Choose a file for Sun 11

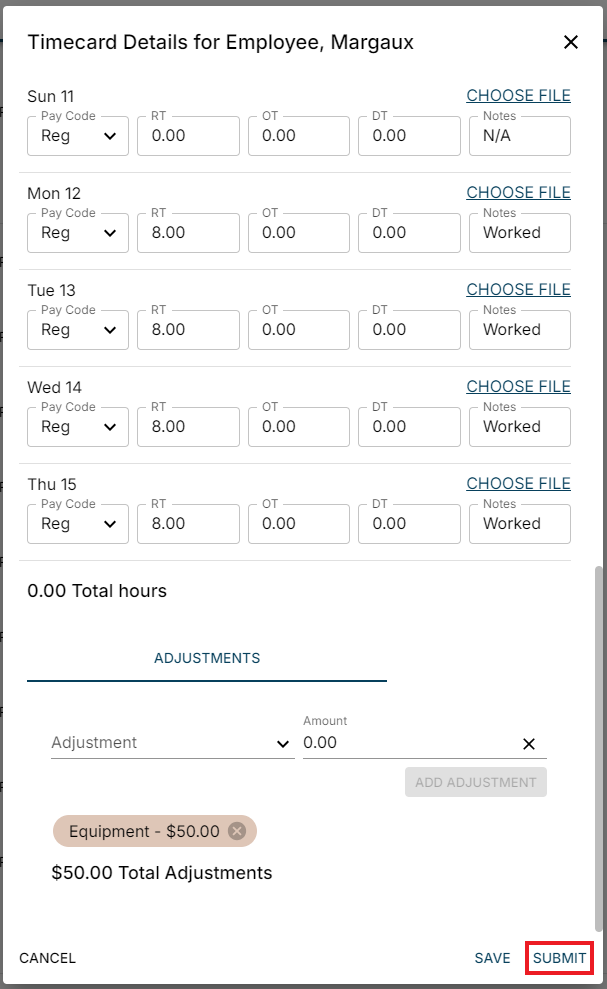[x=518, y=96]
